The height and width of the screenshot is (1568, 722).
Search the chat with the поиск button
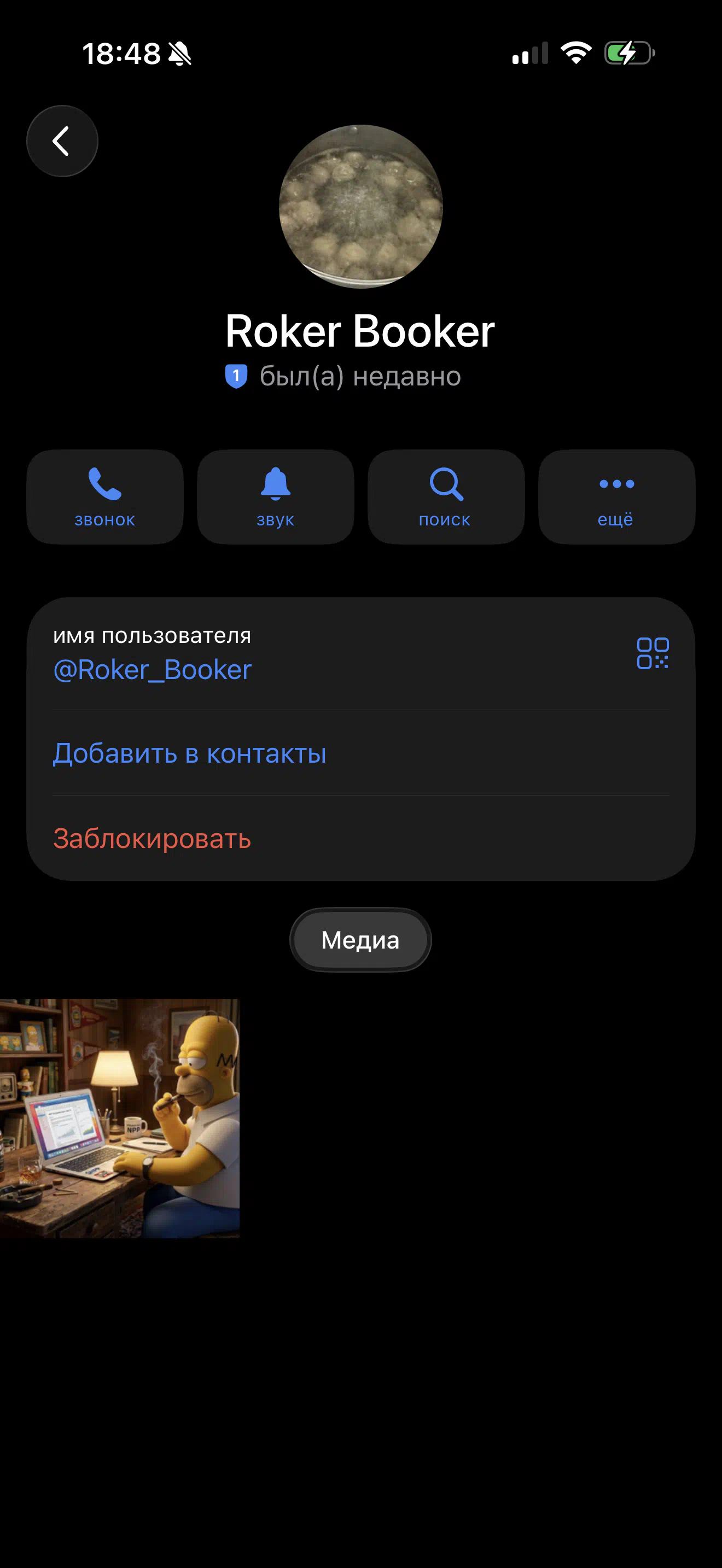446,496
